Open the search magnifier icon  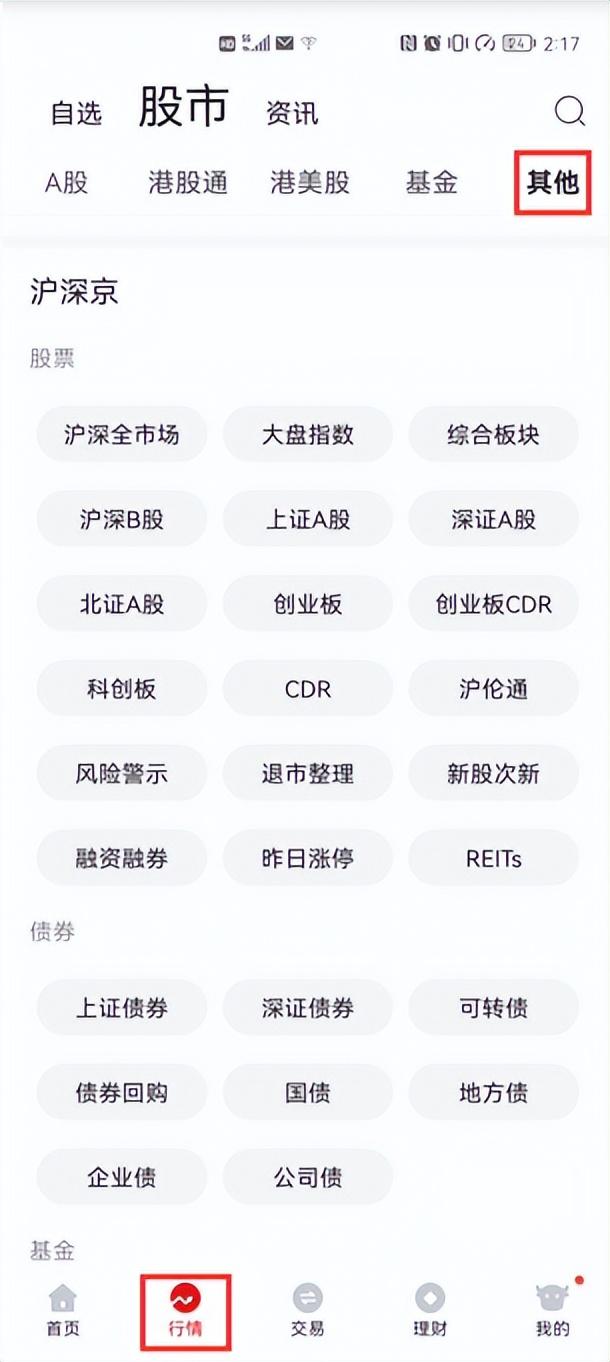point(569,110)
